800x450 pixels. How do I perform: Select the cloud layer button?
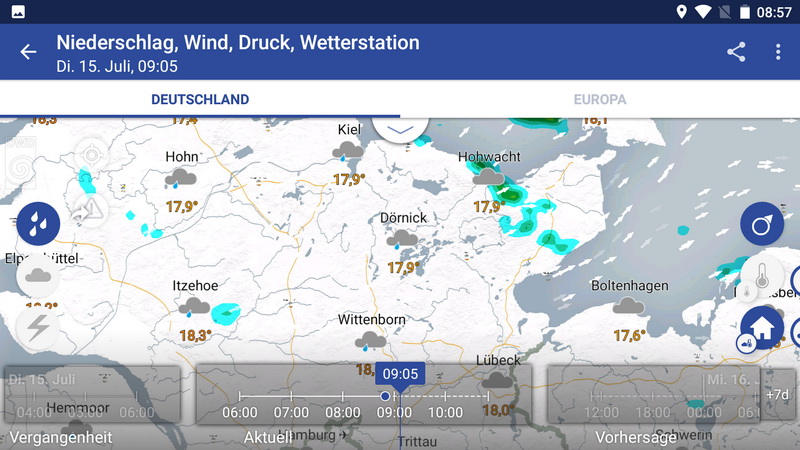pos(38,275)
